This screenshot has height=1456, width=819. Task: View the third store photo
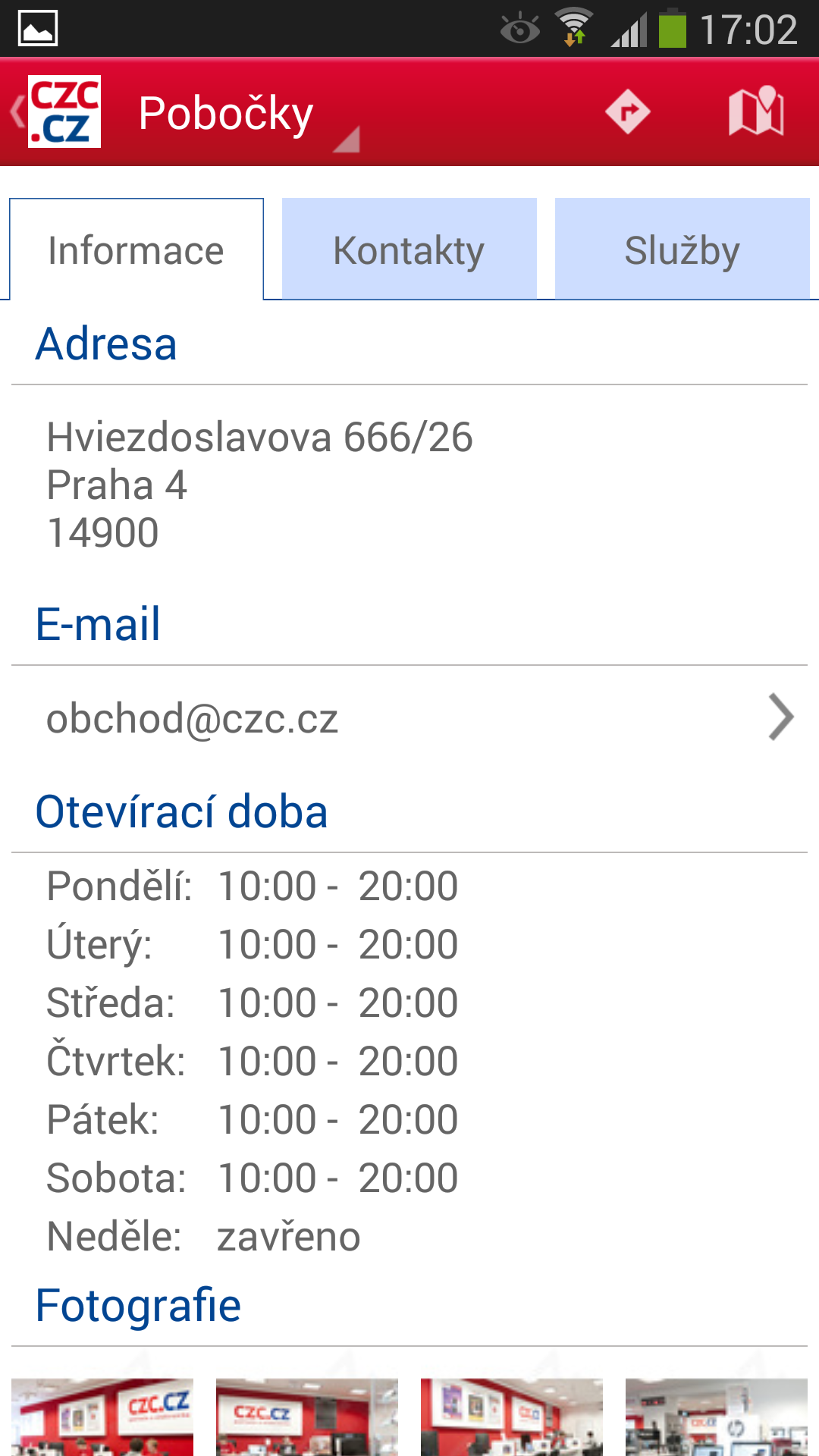pos(512,1417)
